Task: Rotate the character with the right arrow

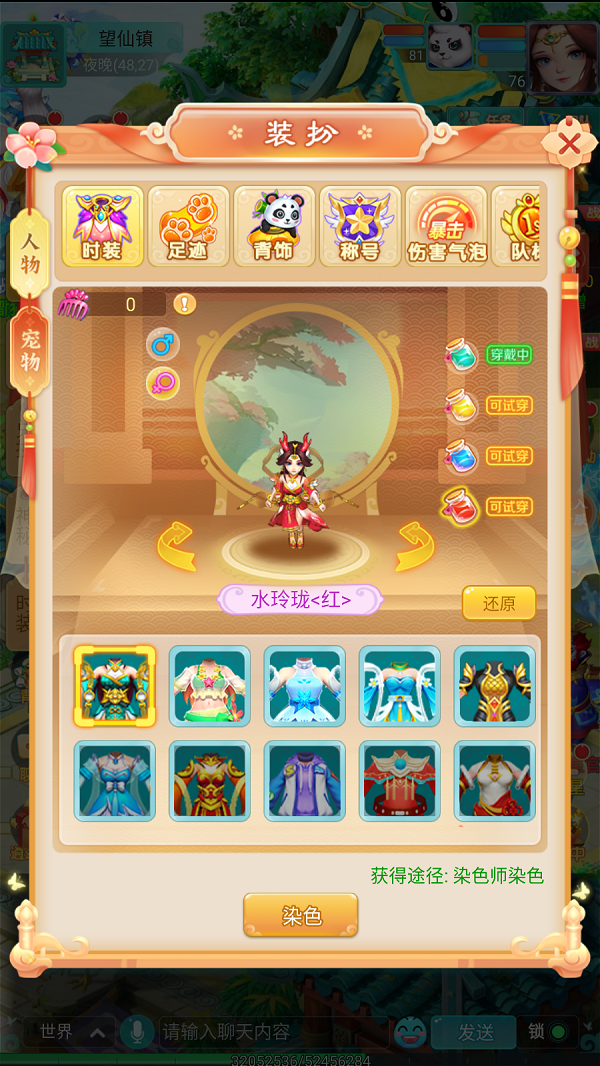Action: (415, 546)
